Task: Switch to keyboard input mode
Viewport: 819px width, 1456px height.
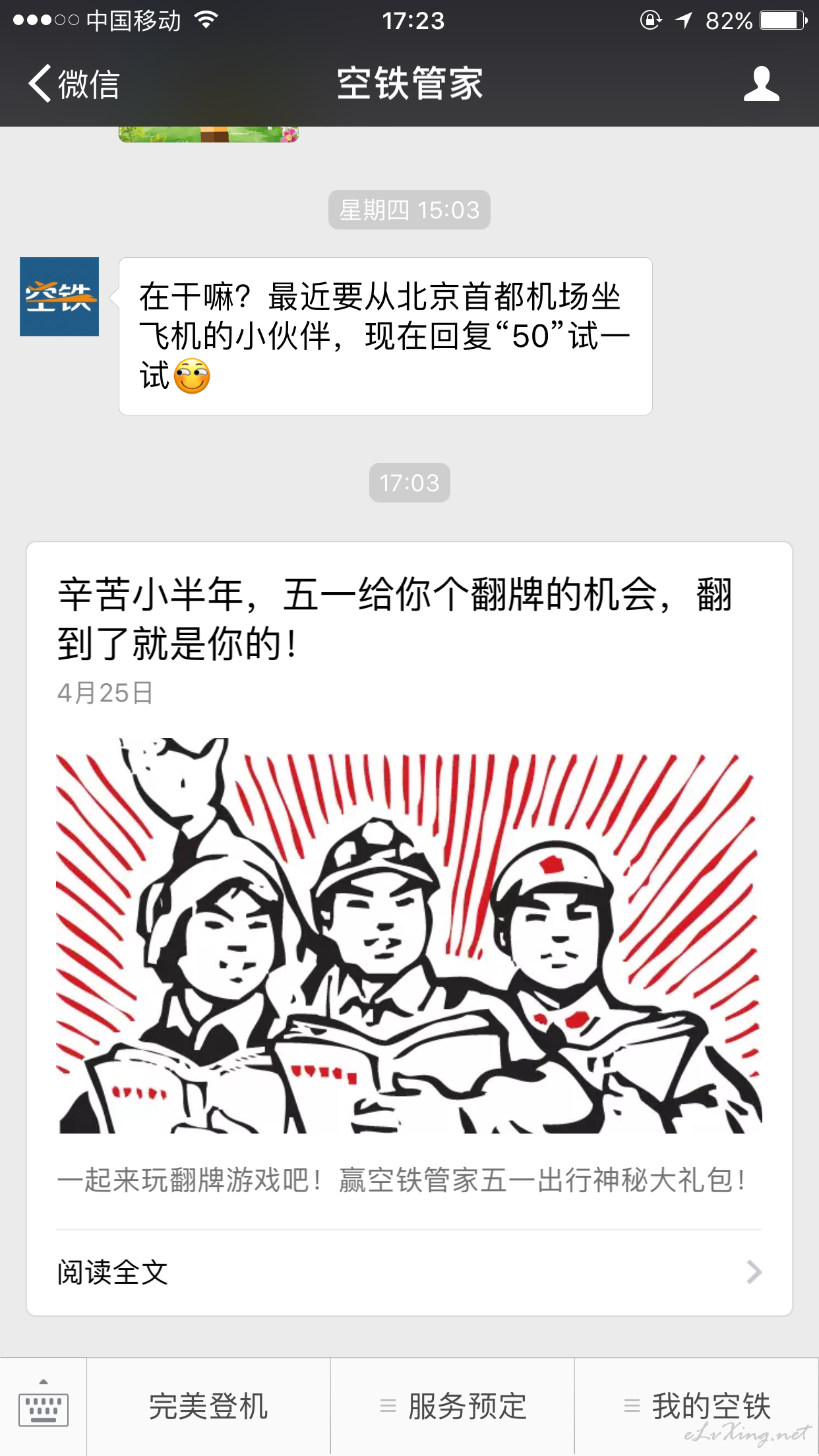Action: 44,1407
